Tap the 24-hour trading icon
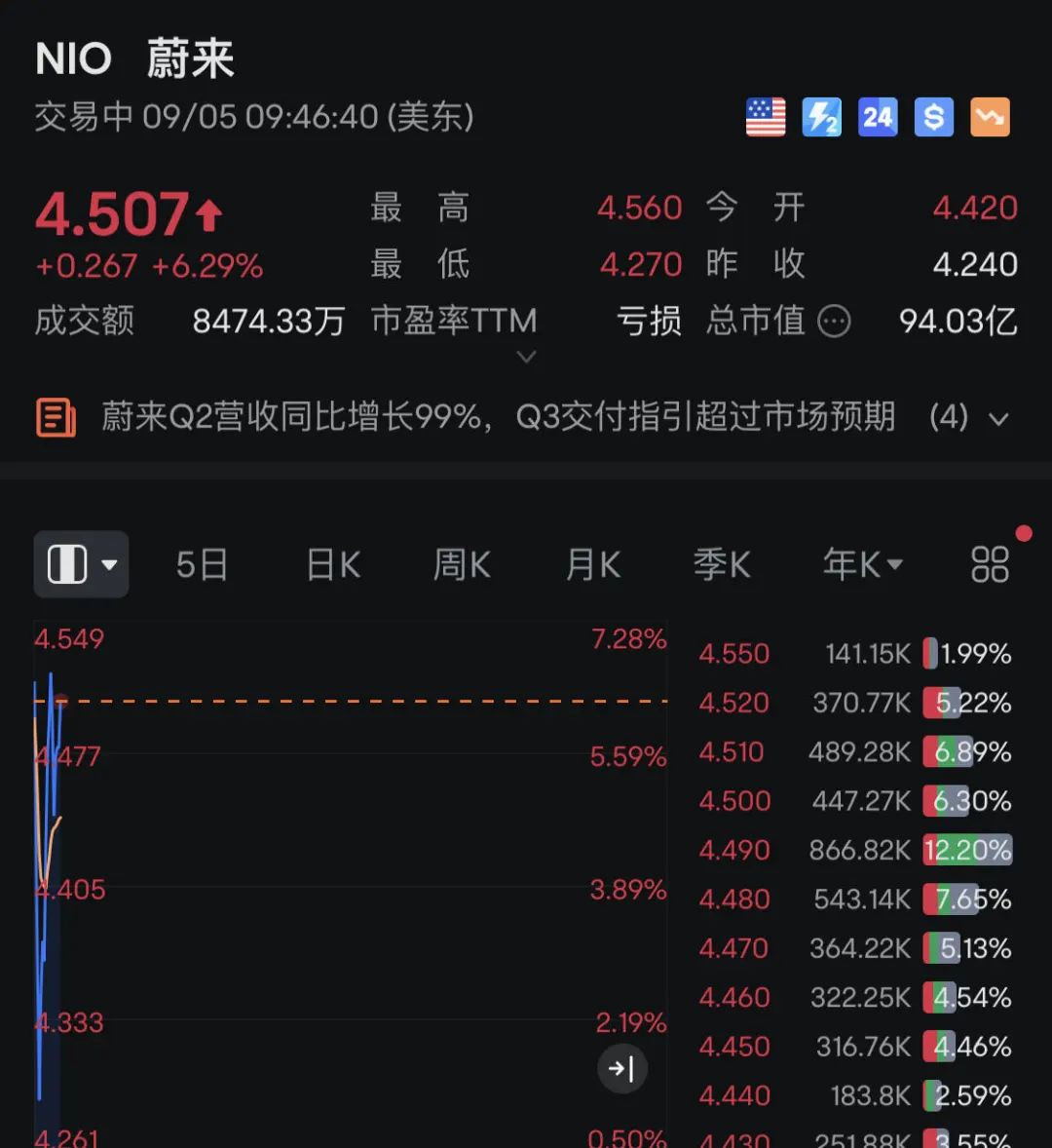Image resolution: width=1052 pixels, height=1148 pixels. 878,118
